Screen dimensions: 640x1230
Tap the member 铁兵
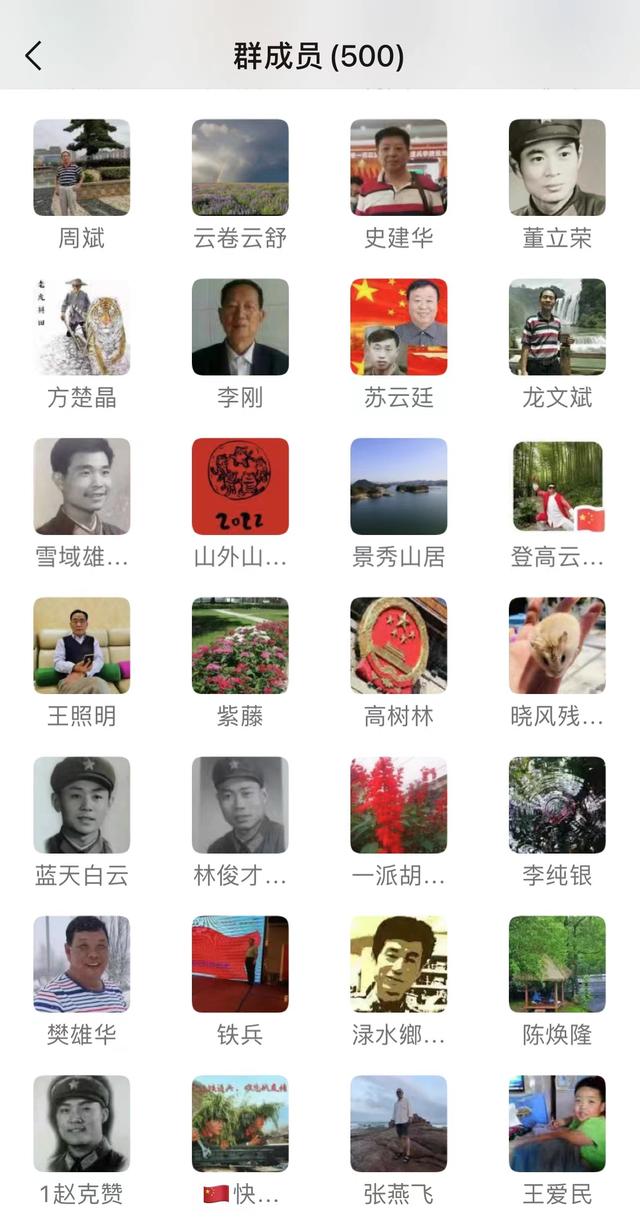point(240,964)
